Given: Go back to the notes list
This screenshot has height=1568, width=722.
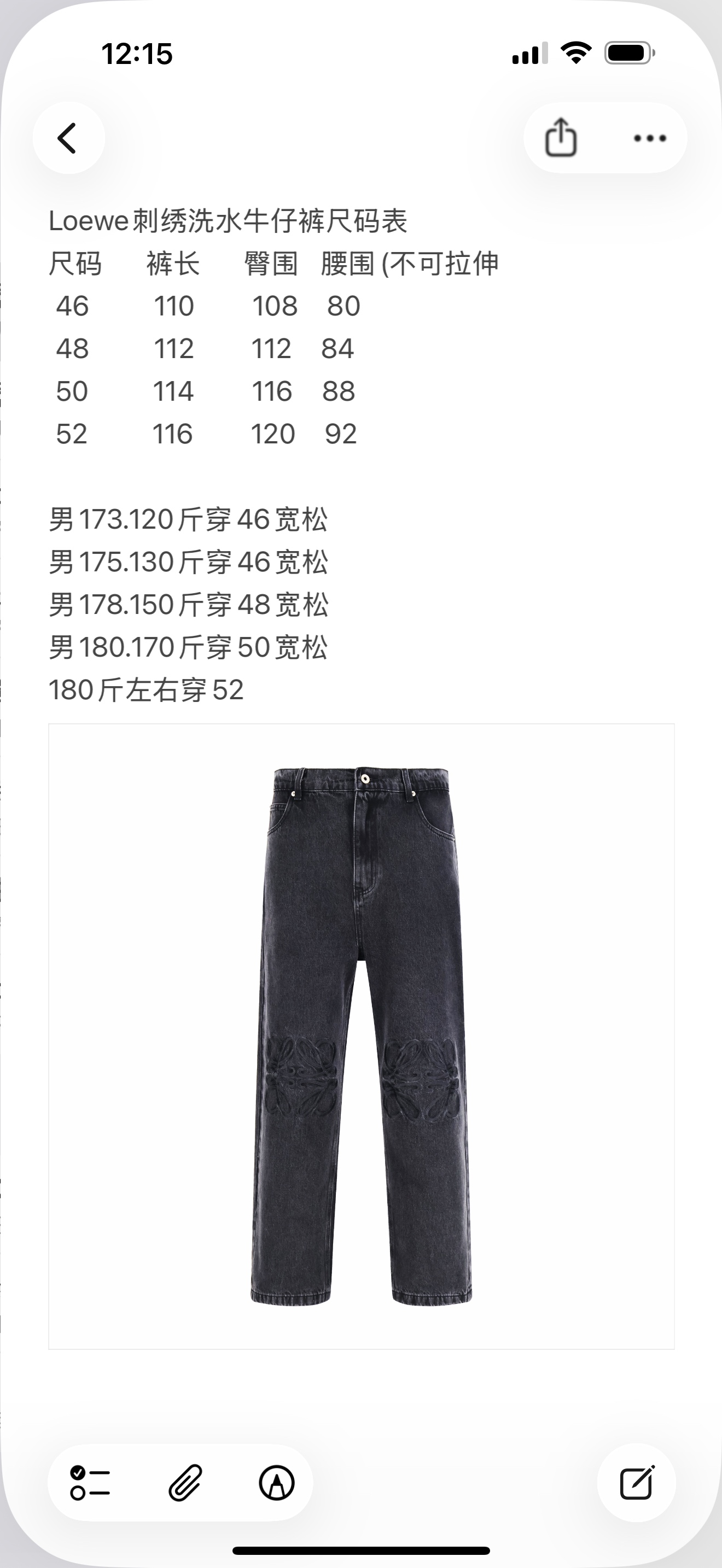Looking at the screenshot, I should click(x=68, y=138).
